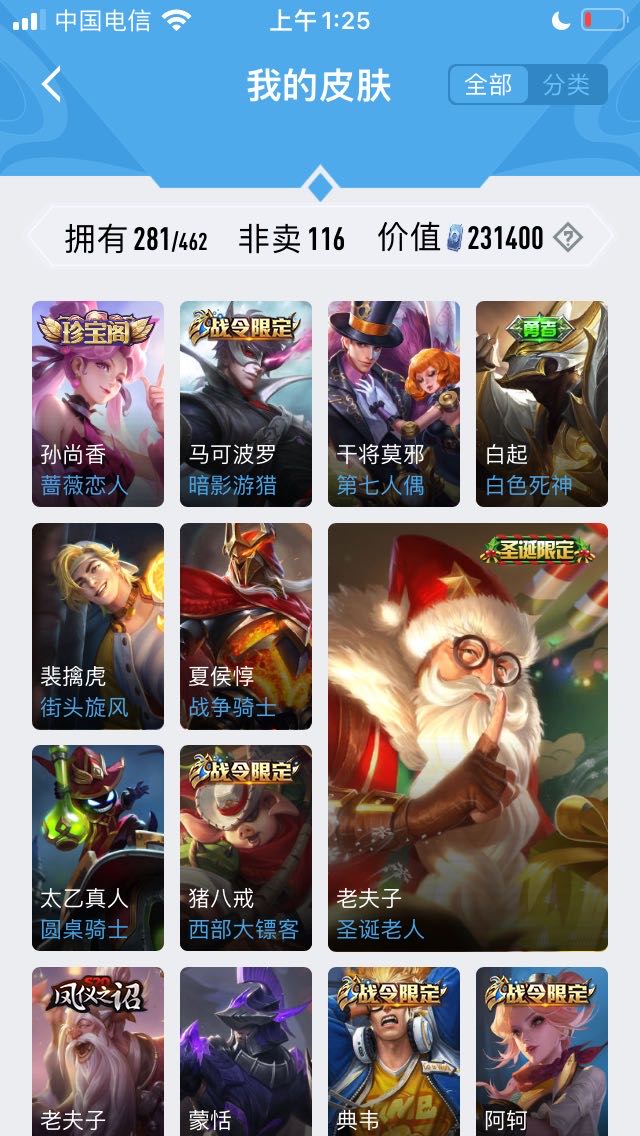Open 蒙恬 skin card
The height and width of the screenshot is (1136, 640).
pyautogui.click(x=246, y=1051)
